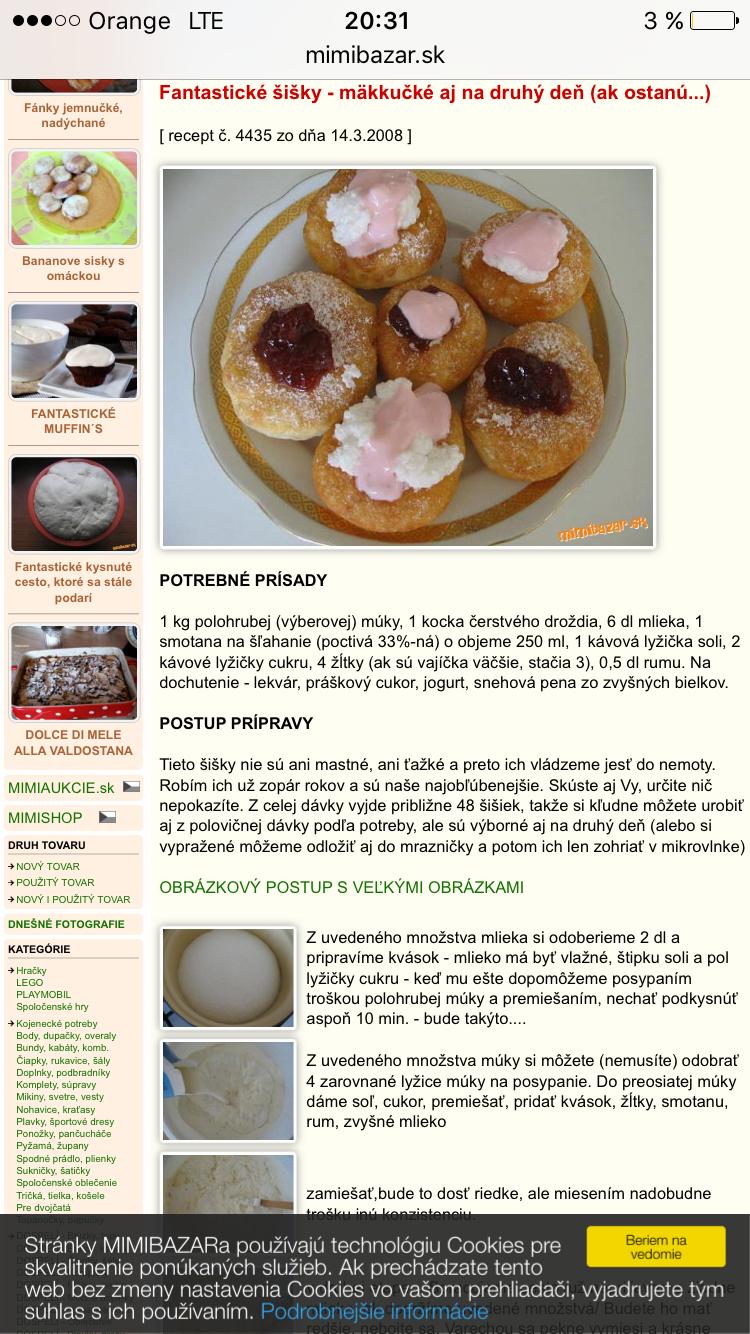The height and width of the screenshot is (1334, 750).
Task: Tap the mimibazar.sk address bar
Action: (375, 55)
